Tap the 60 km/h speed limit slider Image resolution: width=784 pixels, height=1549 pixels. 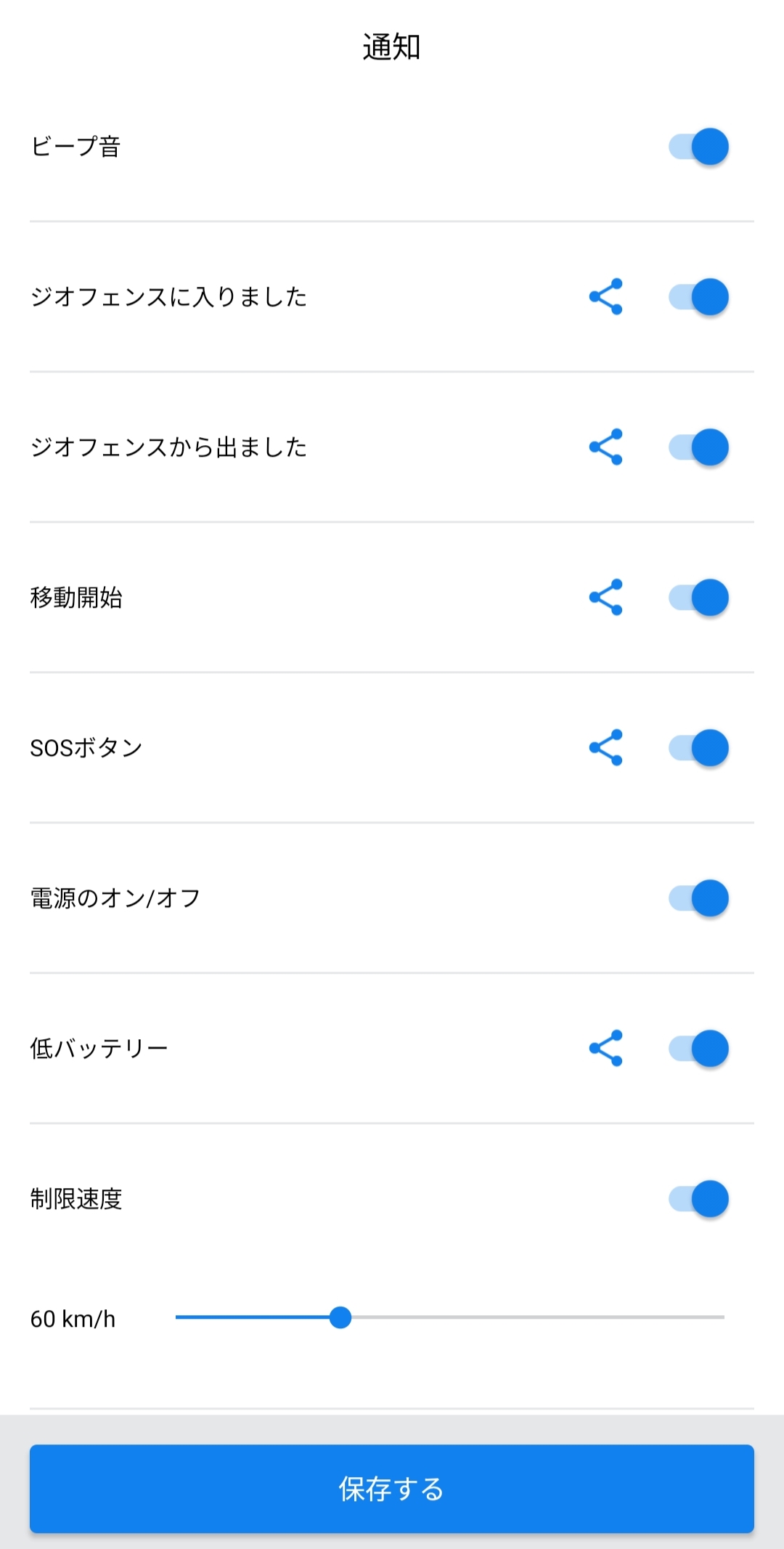[340, 1317]
